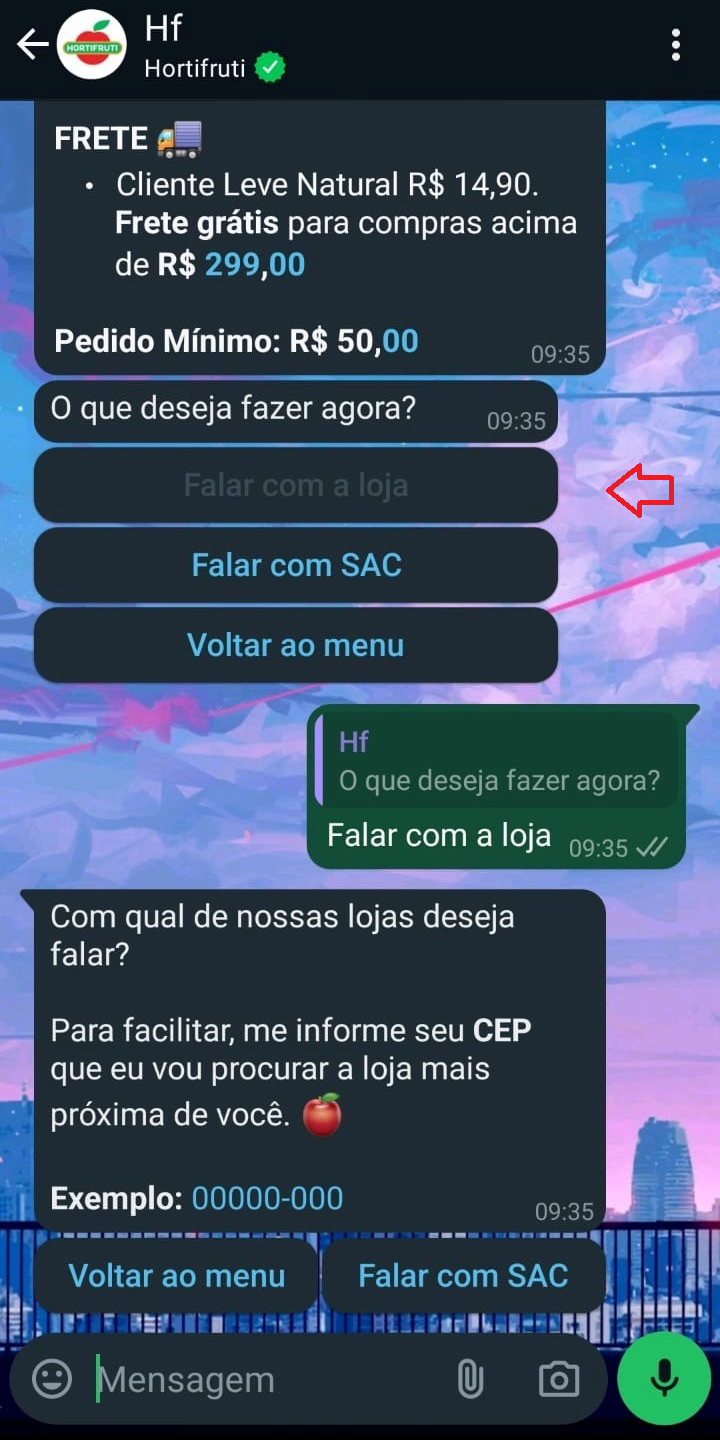Open the camera from the message bar
The image size is (720, 1440).
pos(558,1380)
